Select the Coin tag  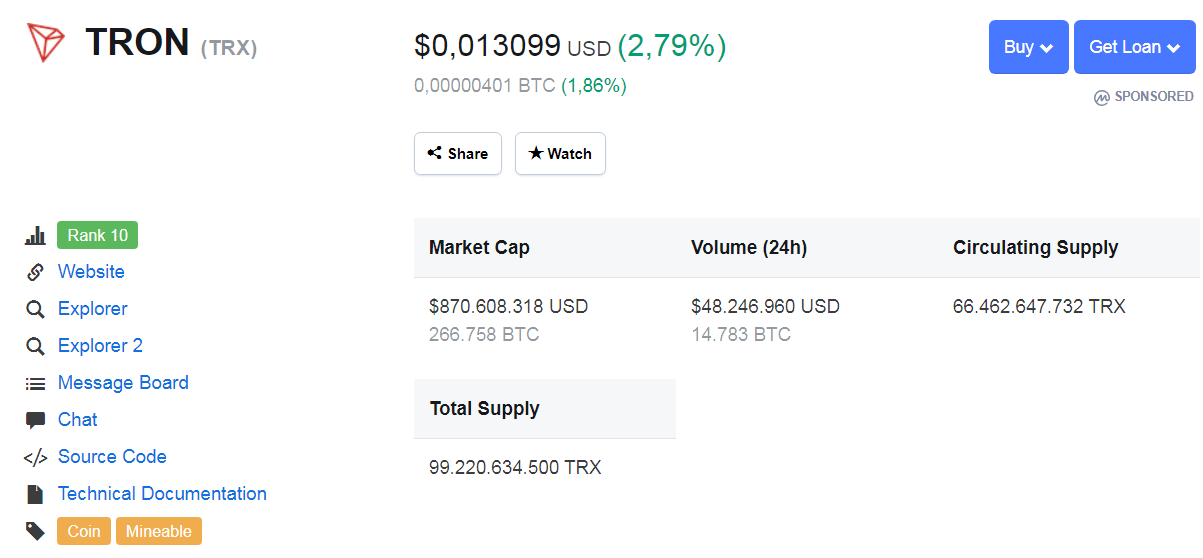84,531
